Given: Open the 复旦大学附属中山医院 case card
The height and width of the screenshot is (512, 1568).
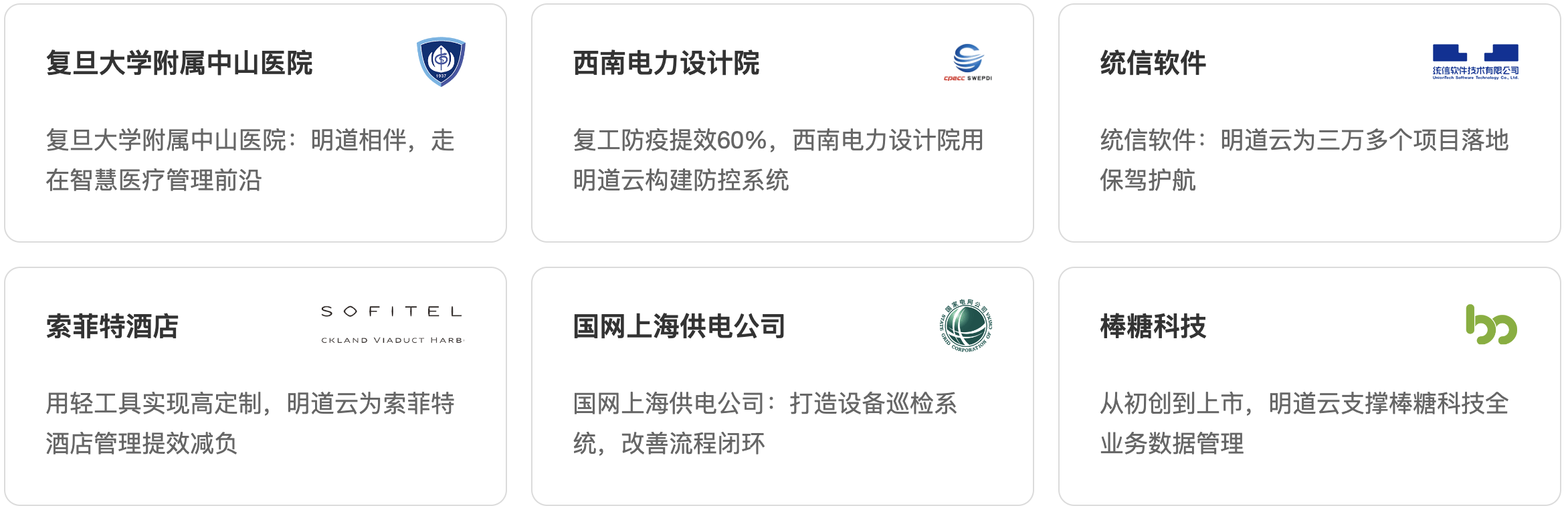Looking at the screenshot, I should [256, 123].
